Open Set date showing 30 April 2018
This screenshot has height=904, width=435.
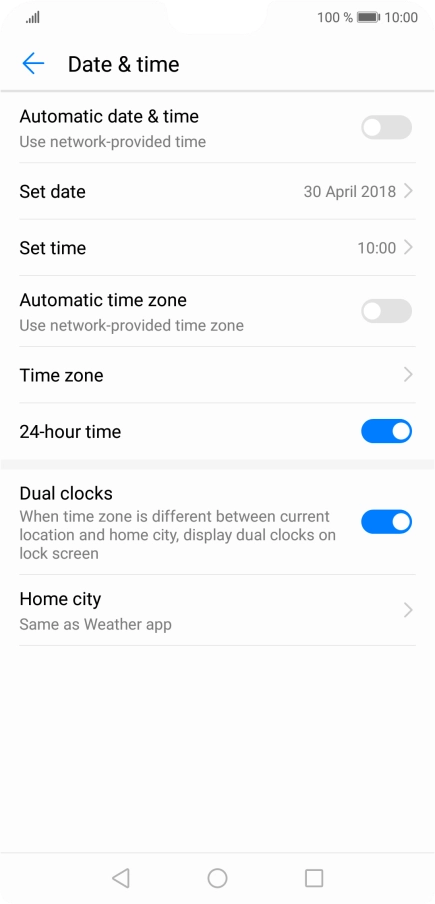click(217, 191)
